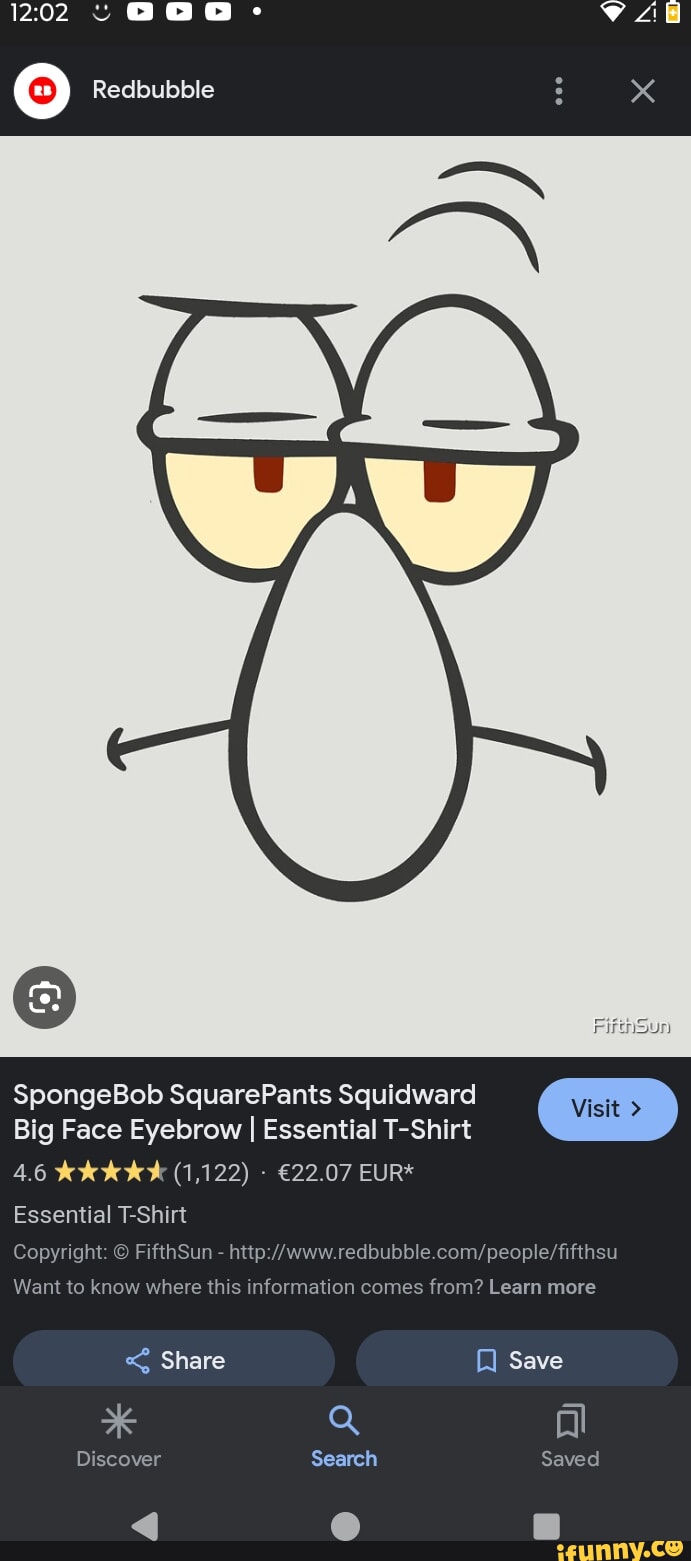691x1561 pixels.
Task: Search this image with Google Lens
Action: click(x=44, y=997)
